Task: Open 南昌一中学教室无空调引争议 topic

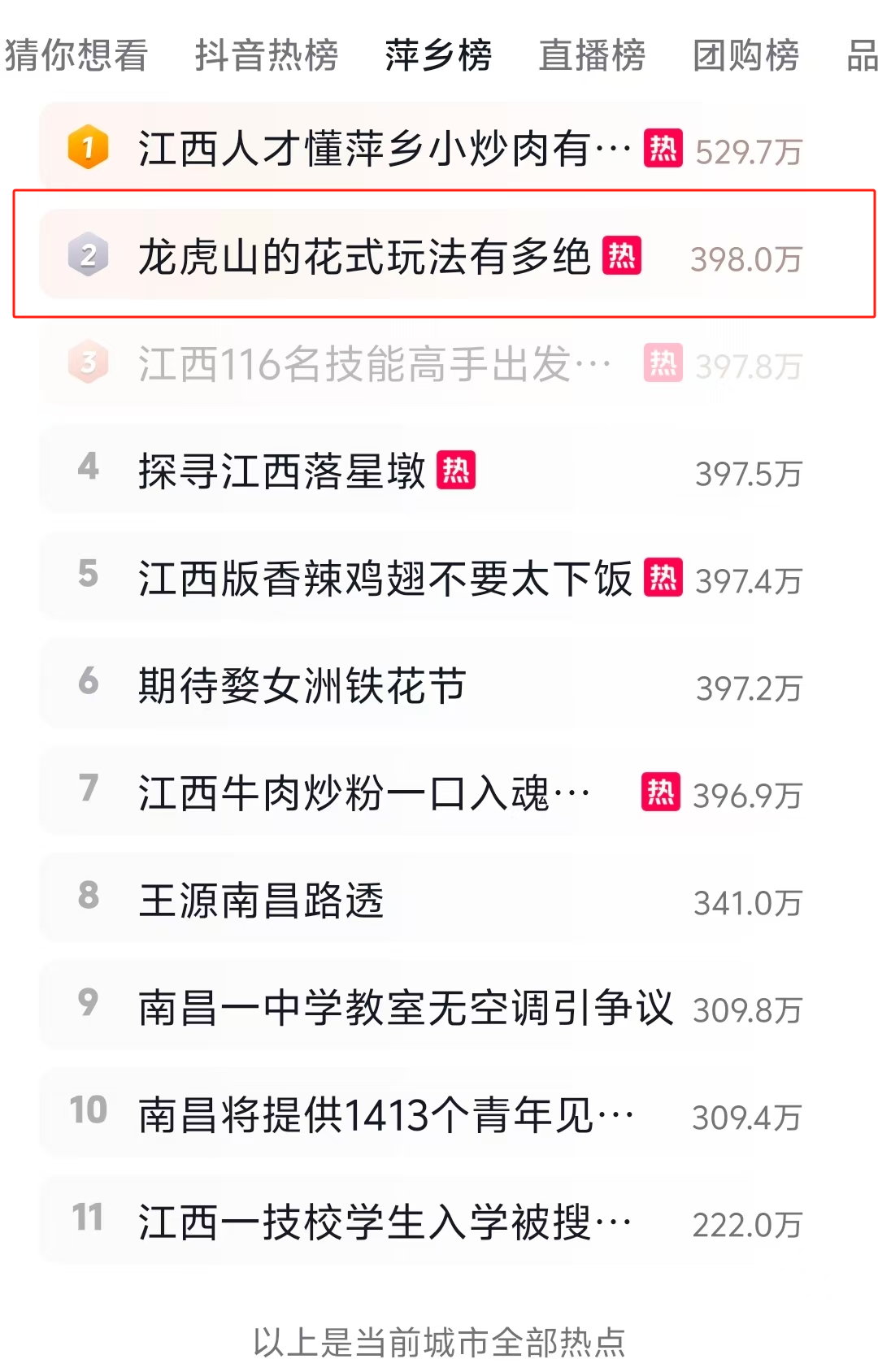Action: [x=406, y=1008]
